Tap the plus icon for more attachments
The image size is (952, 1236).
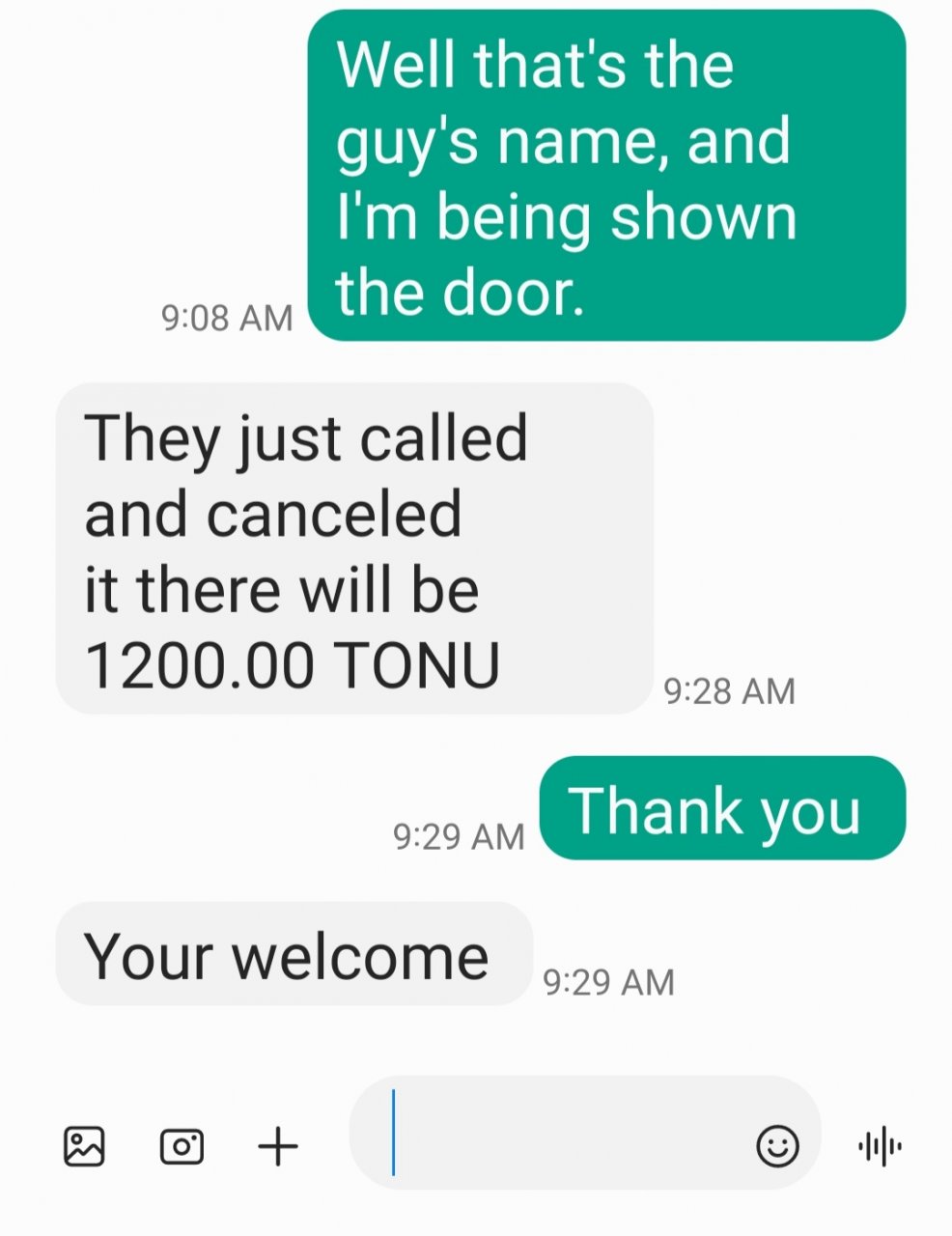(278, 1146)
